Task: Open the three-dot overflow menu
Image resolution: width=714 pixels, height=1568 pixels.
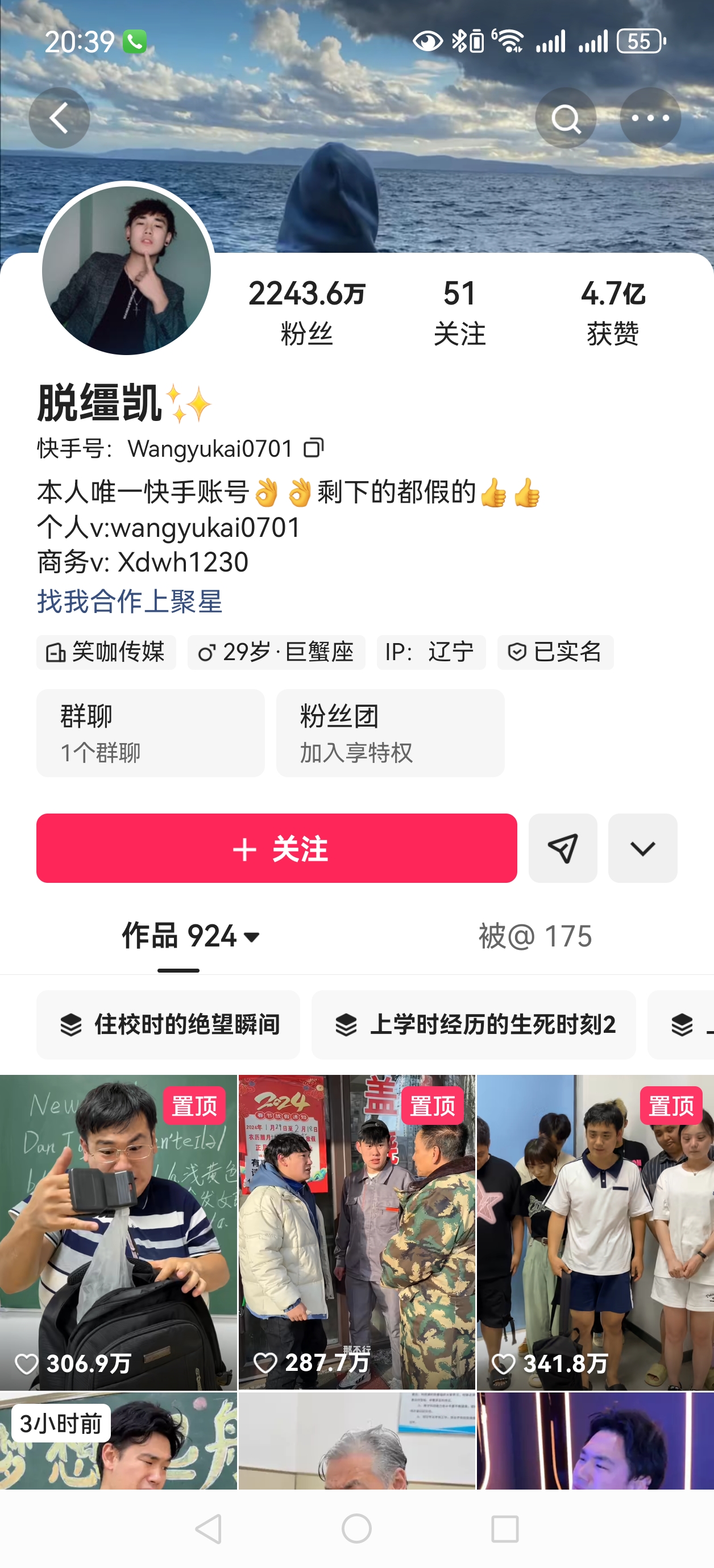Action: point(650,118)
